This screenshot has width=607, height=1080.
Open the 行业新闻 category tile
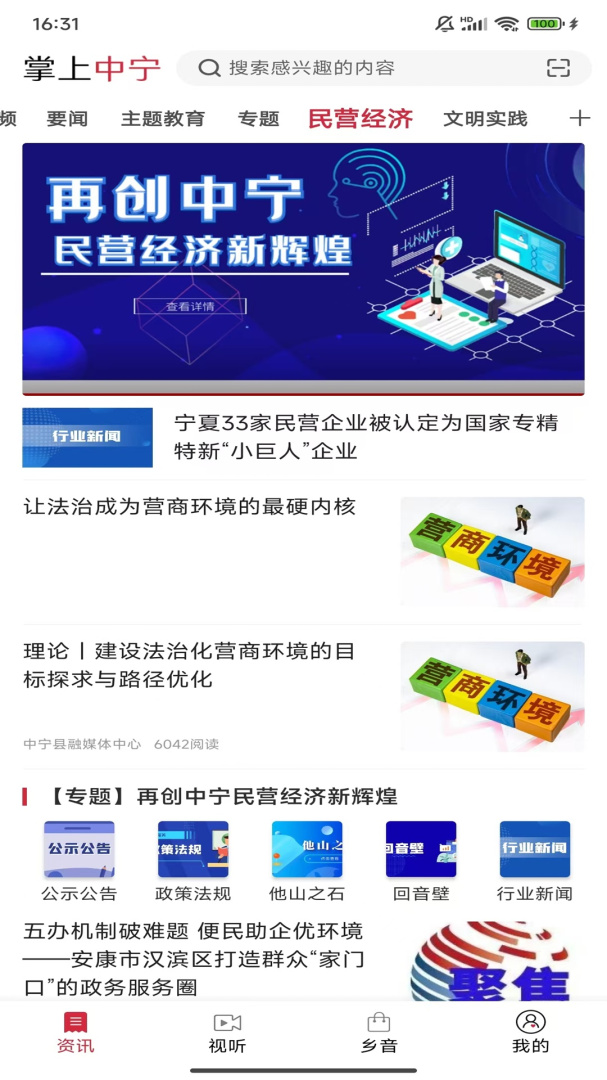(x=535, y=860)
